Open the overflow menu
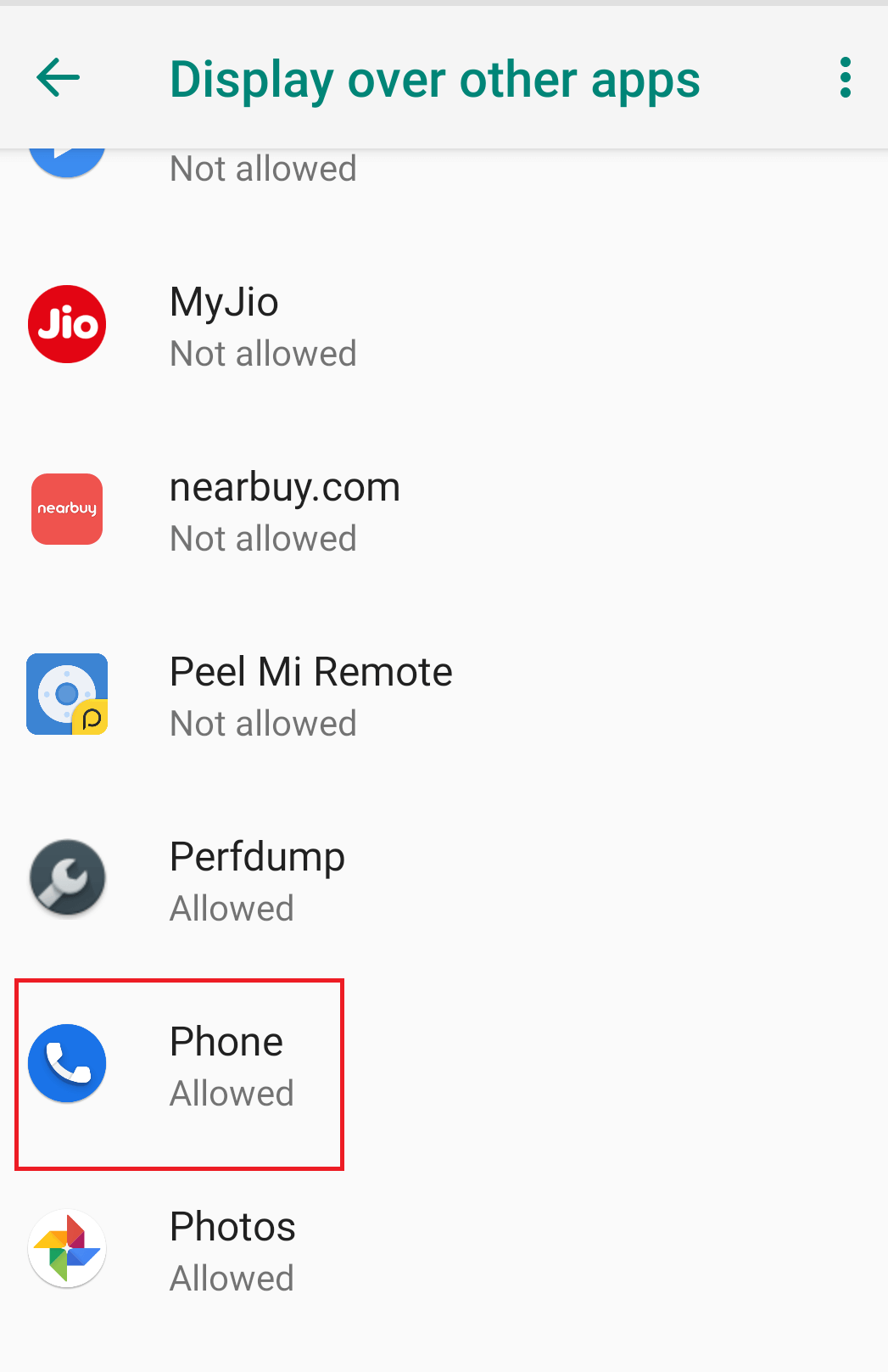The width and height of the screenshot is (888, 1372). click(844, 78)
